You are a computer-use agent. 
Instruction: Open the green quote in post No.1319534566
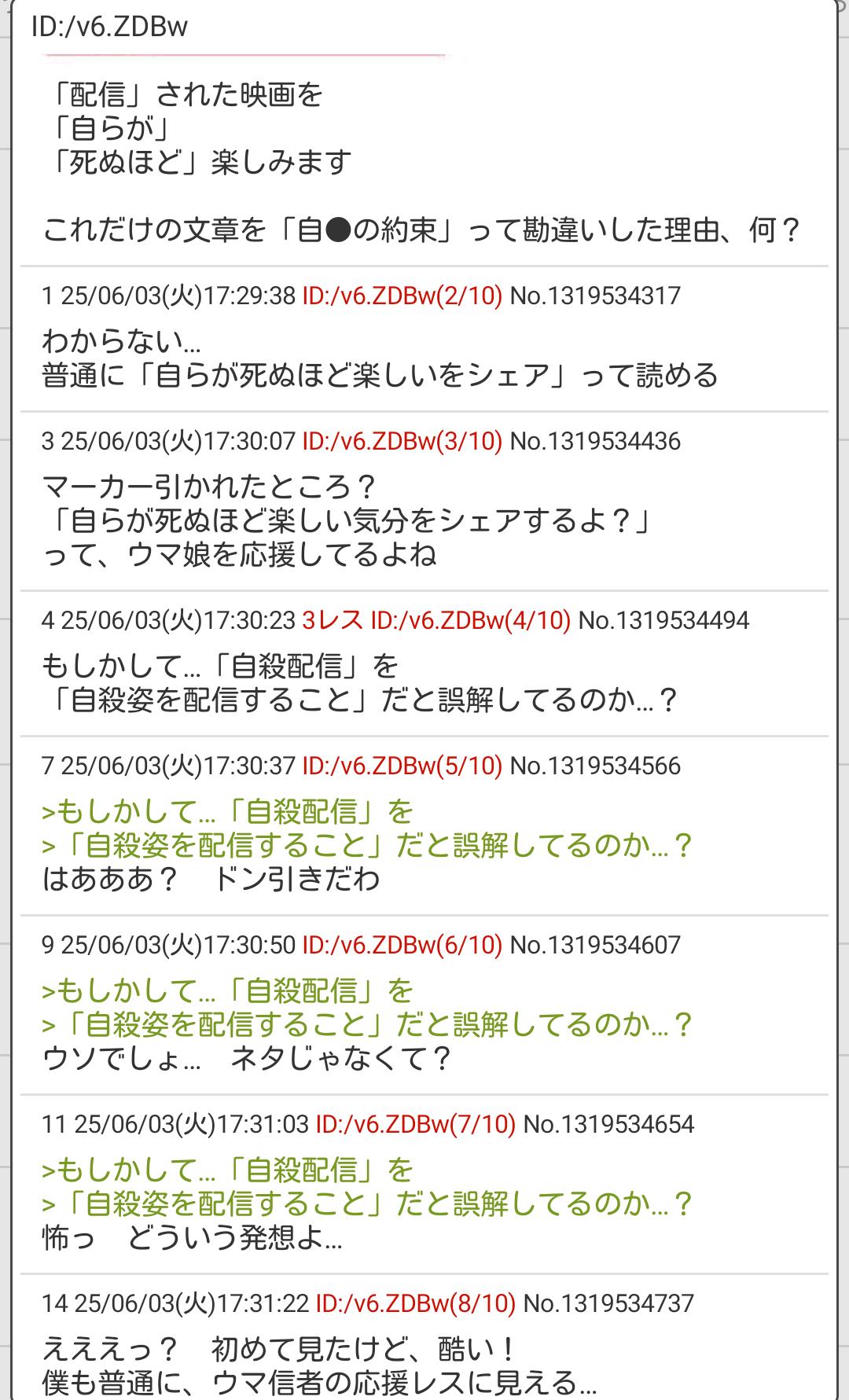[x=366, y=829]
